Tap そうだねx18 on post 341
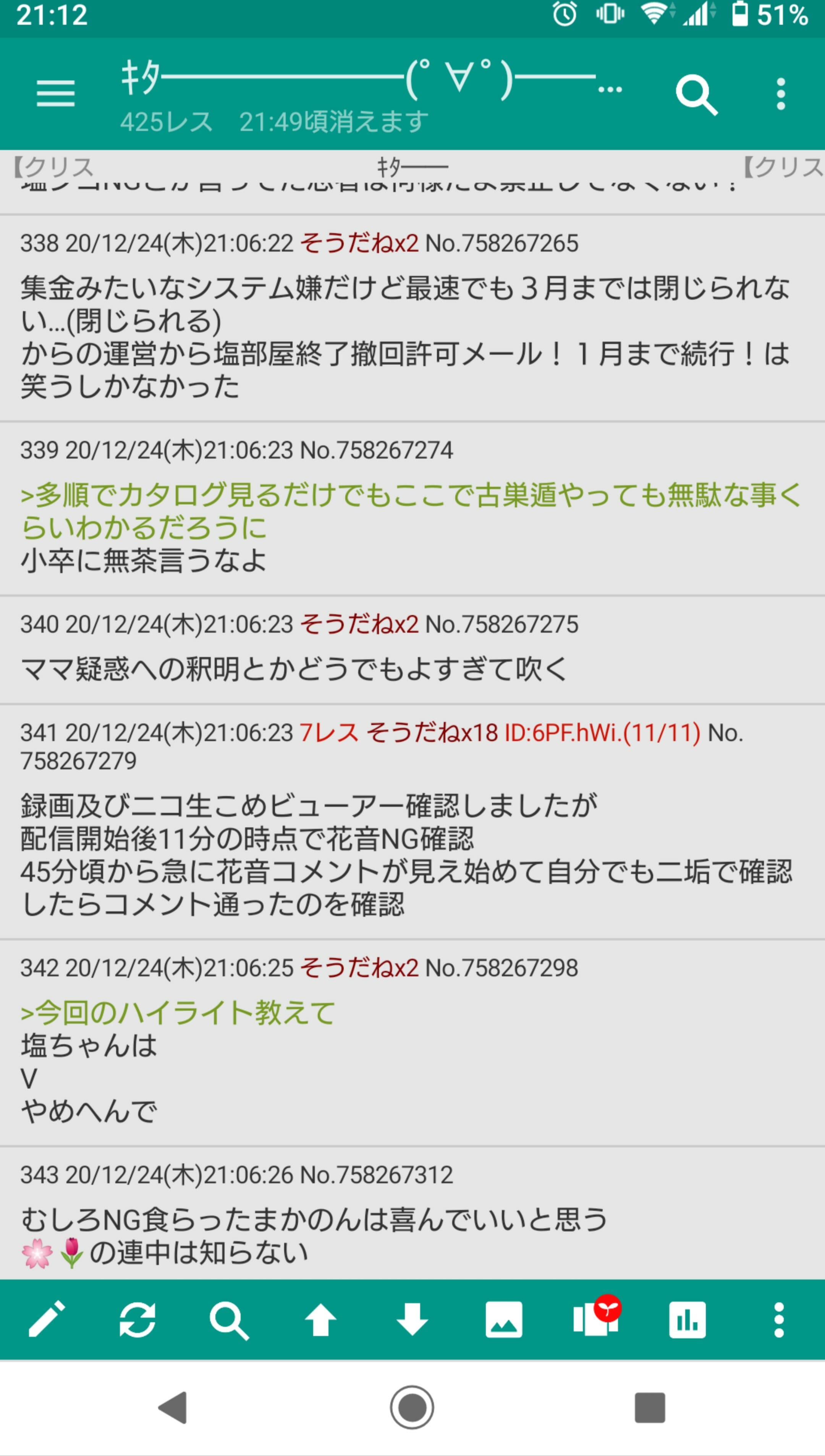 (432, 733)
